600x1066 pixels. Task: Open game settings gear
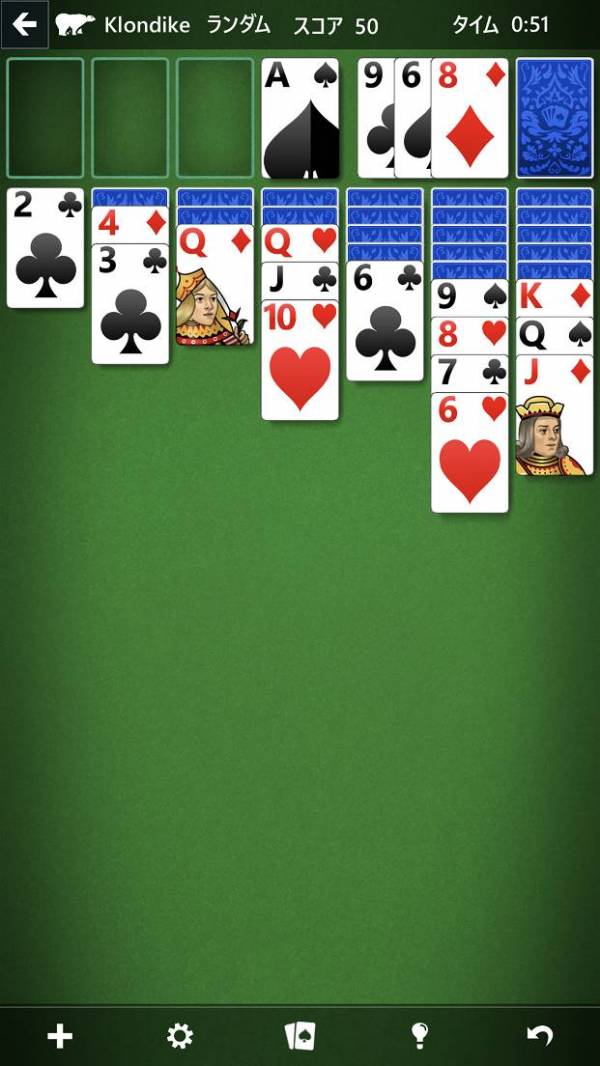tap(180, 1036)
